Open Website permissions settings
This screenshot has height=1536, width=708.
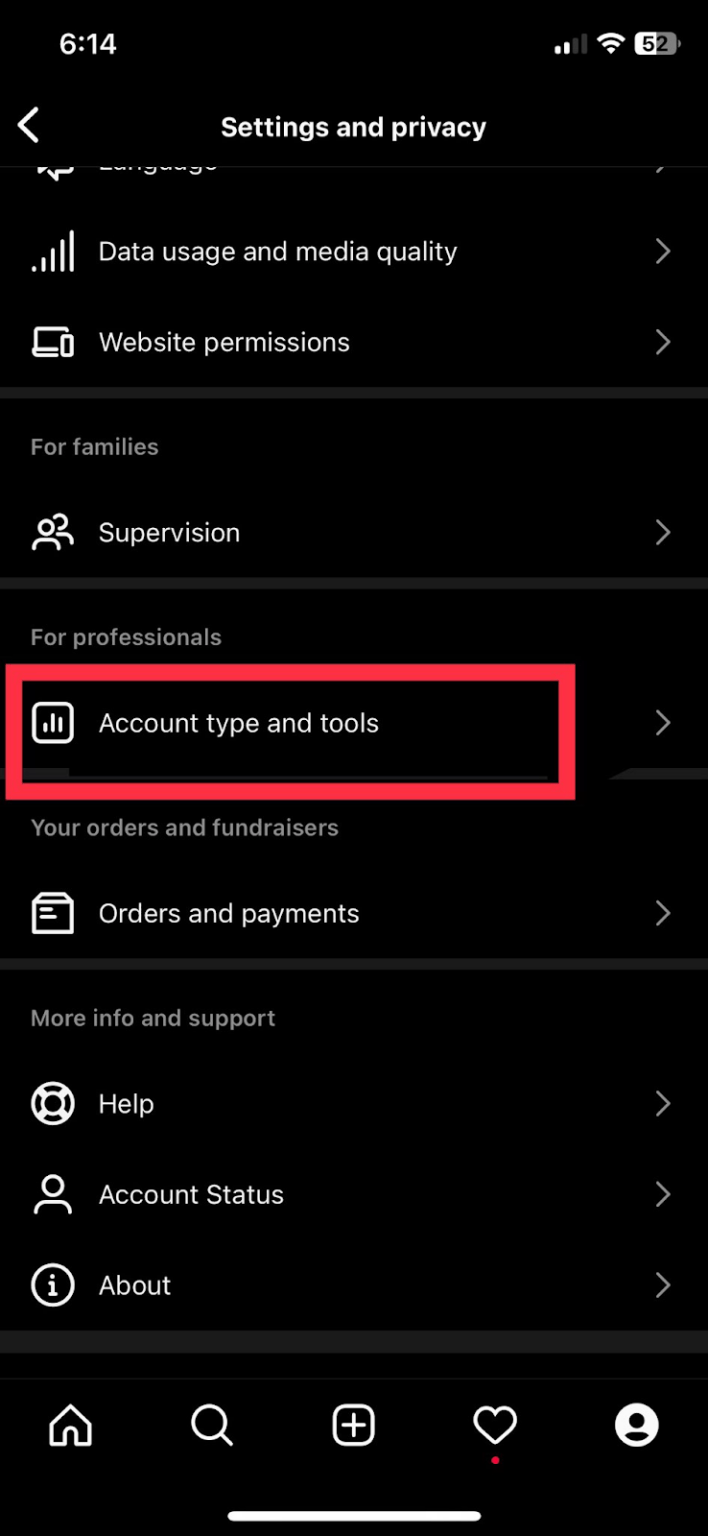(x=354, y=342)
